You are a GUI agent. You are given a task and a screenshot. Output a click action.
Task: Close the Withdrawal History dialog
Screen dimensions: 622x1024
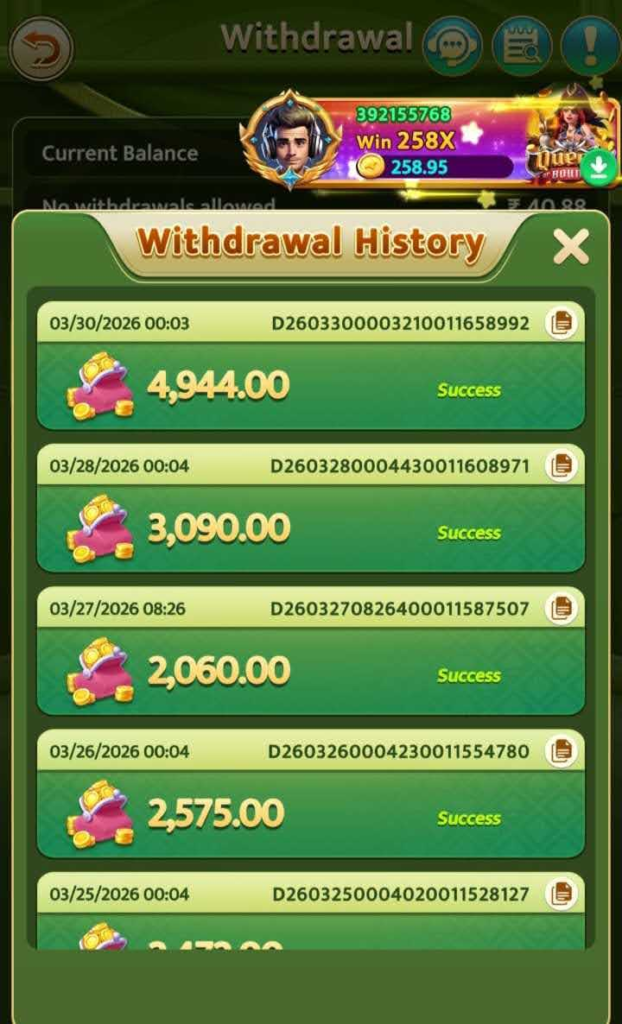pos(571,246)
